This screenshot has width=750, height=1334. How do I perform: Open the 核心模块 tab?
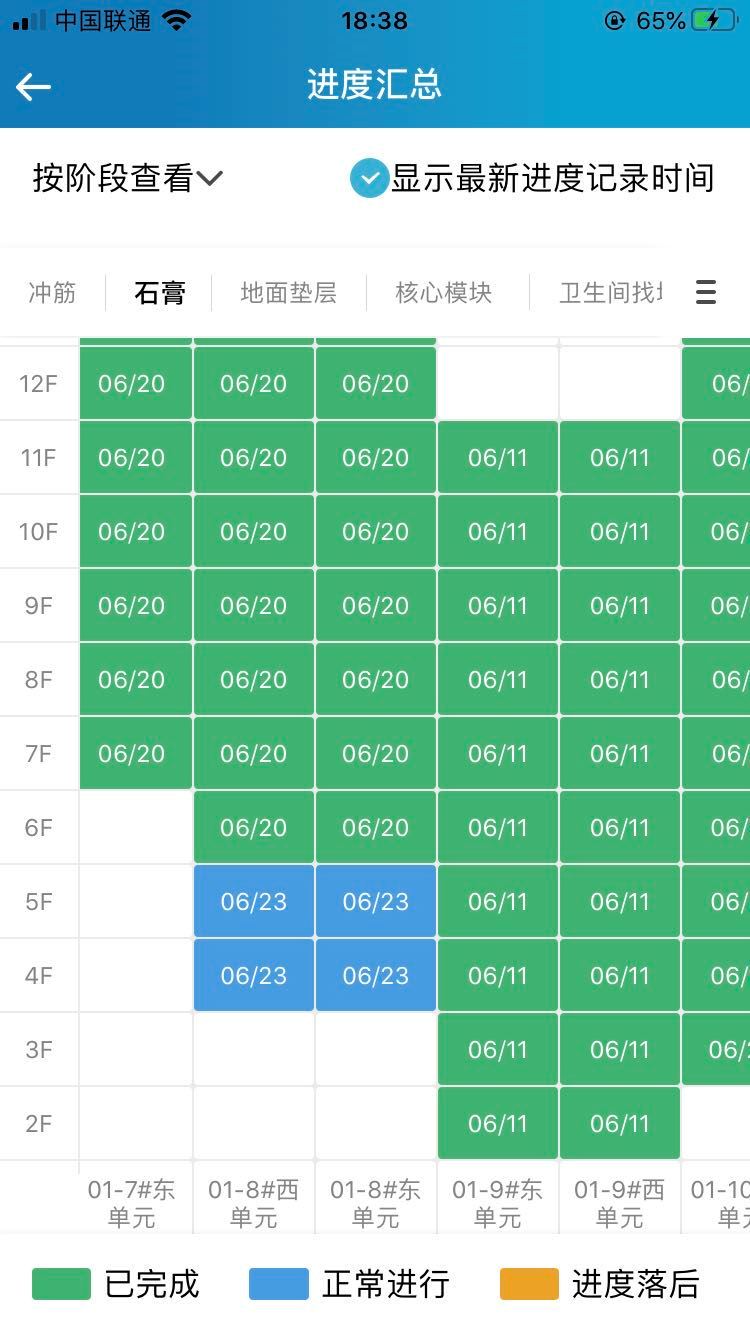click(x=444, y=293)
